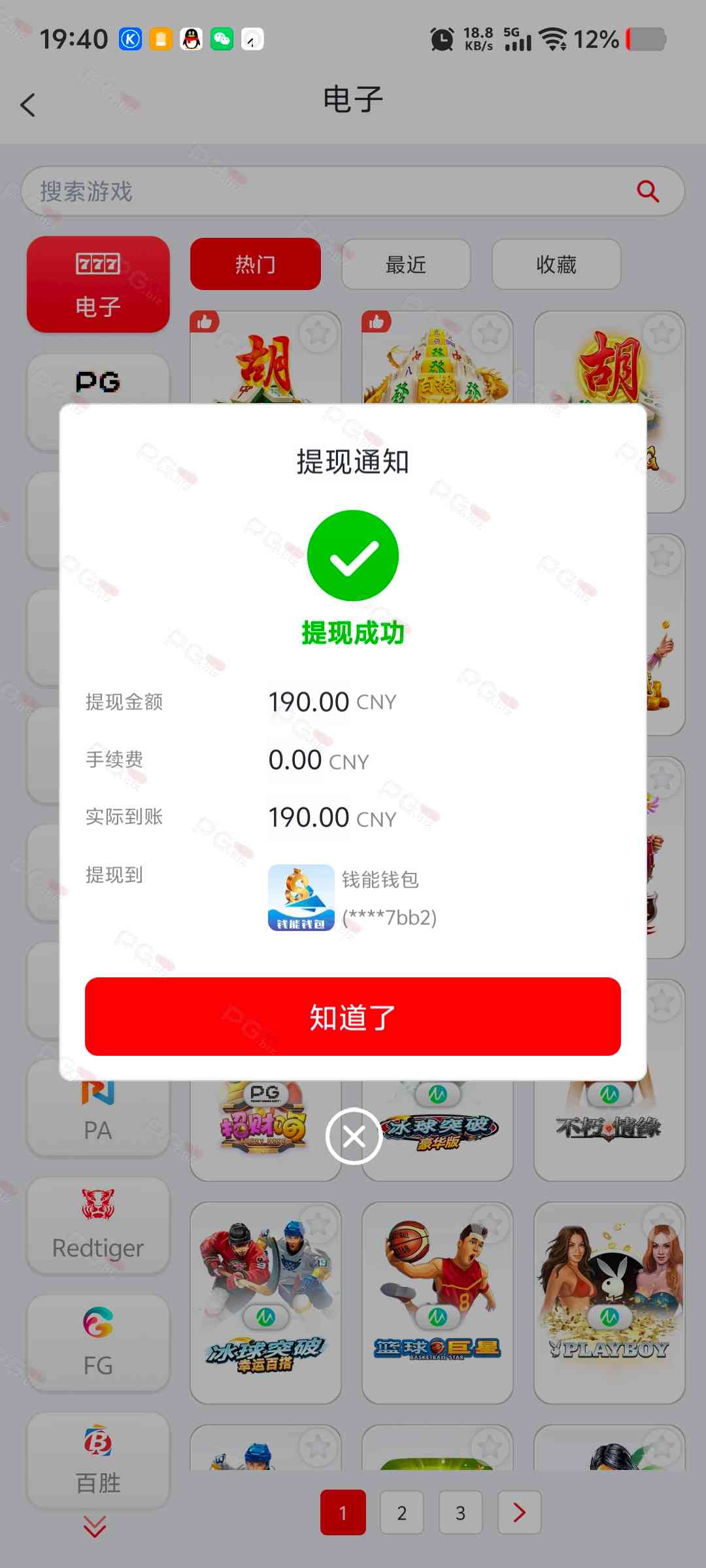The image size is (706, 1568).
Task: Select the 热门 tab
Action: [x=256, y=265]
